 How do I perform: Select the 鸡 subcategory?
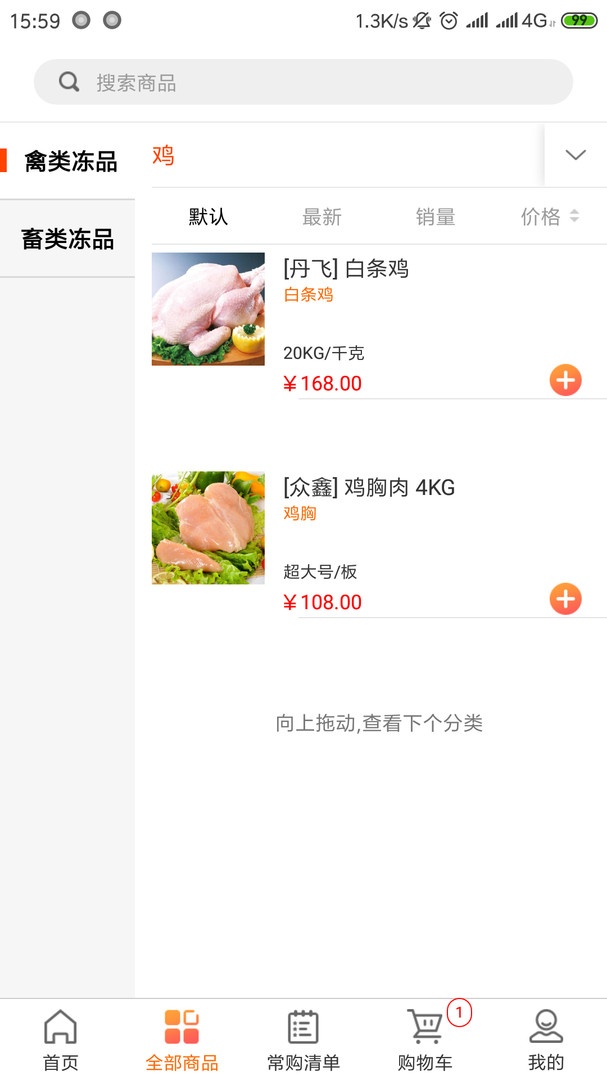[163, 155]
